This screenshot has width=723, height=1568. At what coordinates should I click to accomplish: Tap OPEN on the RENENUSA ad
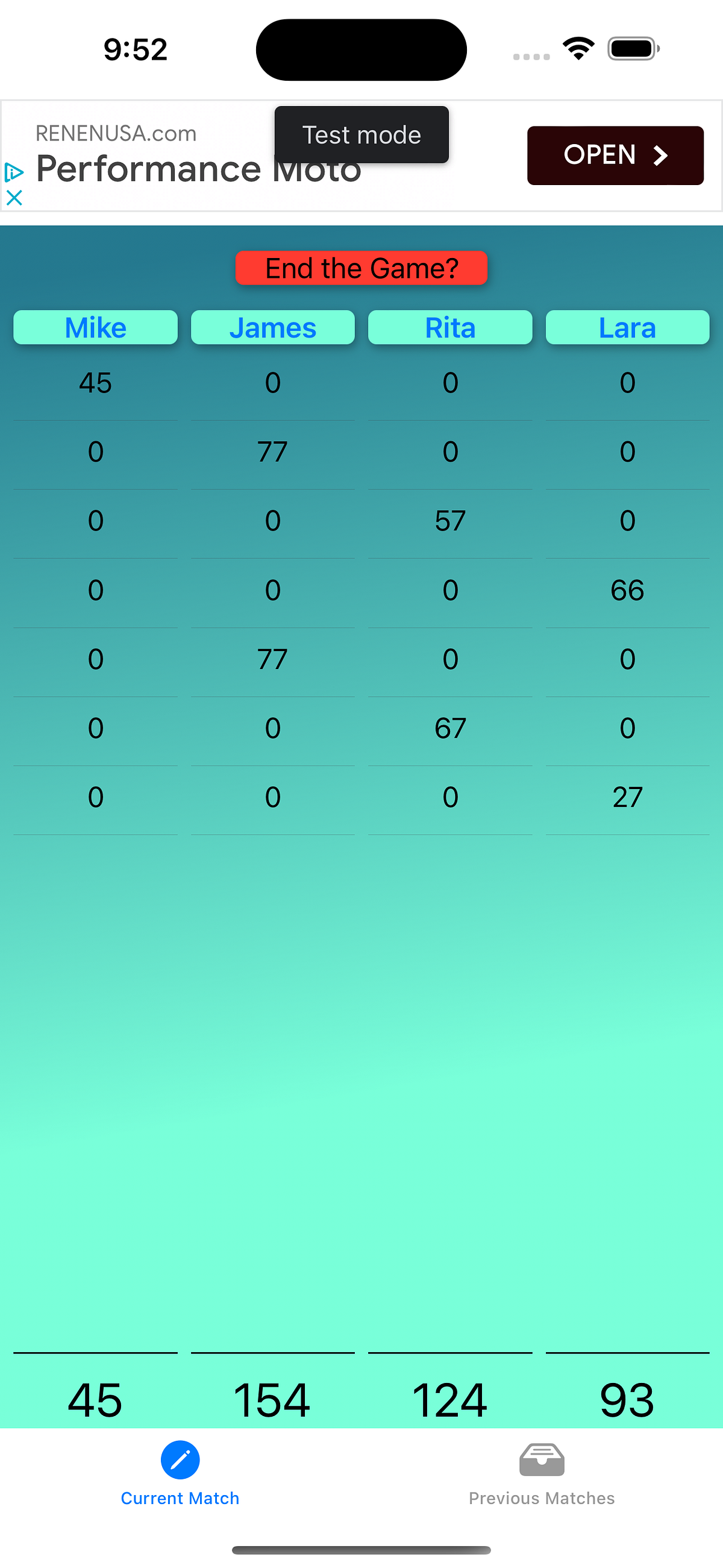pyautogui.click(x=615, y=155)
